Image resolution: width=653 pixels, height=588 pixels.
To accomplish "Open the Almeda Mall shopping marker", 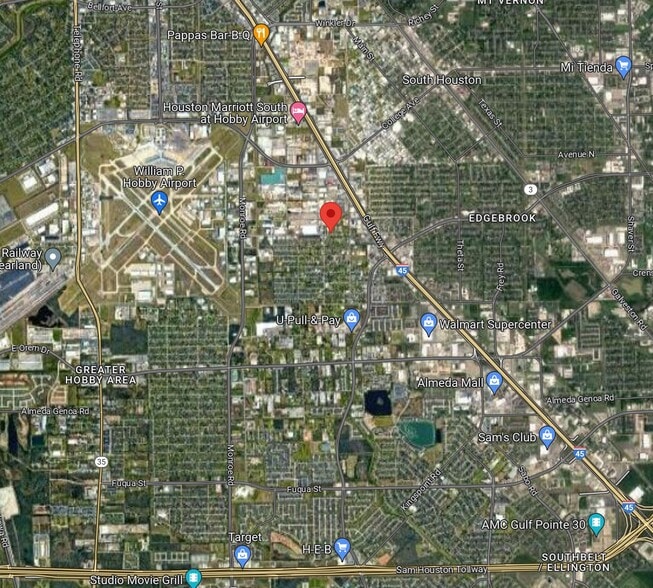I will pyautogui.click(x=494, y=382).
